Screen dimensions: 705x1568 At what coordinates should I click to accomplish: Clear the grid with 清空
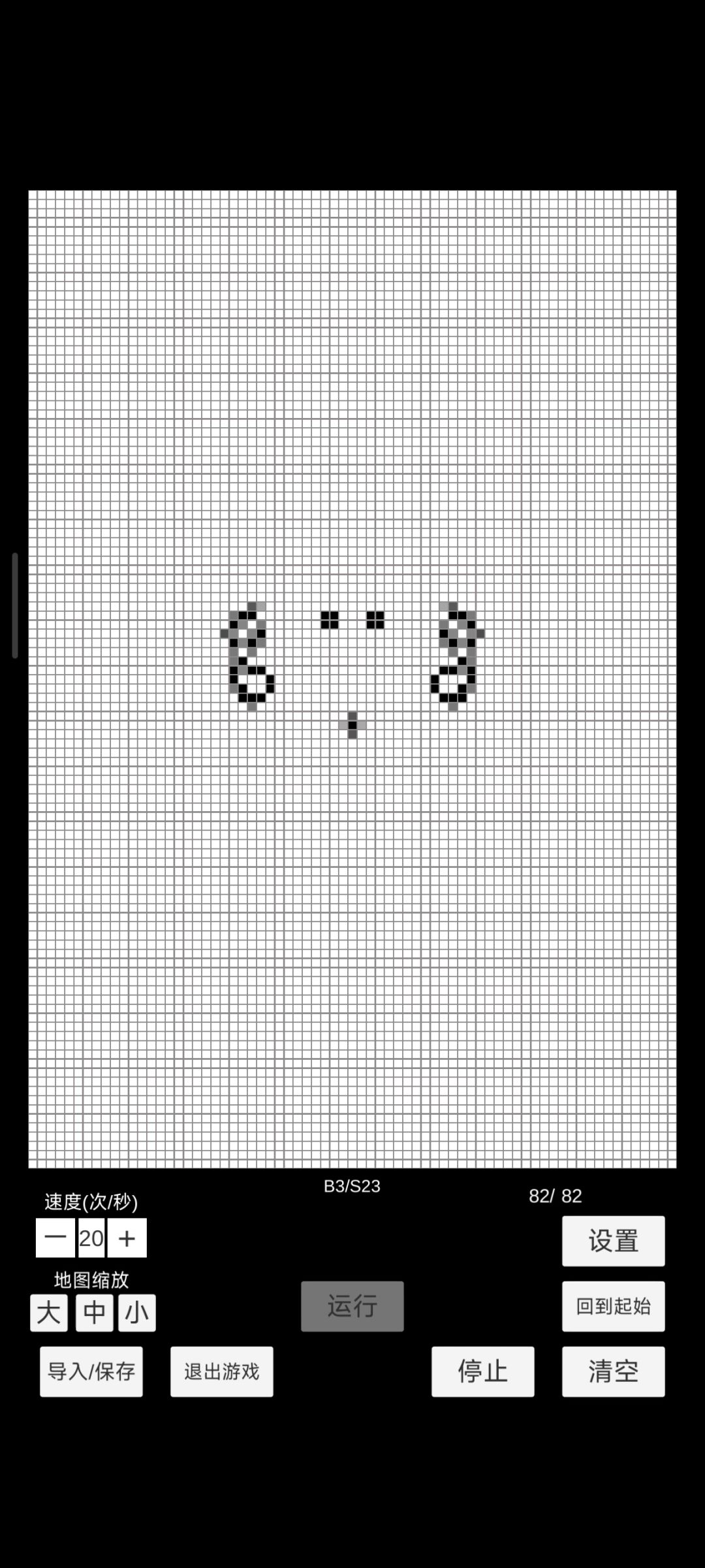click(614, 1371)
